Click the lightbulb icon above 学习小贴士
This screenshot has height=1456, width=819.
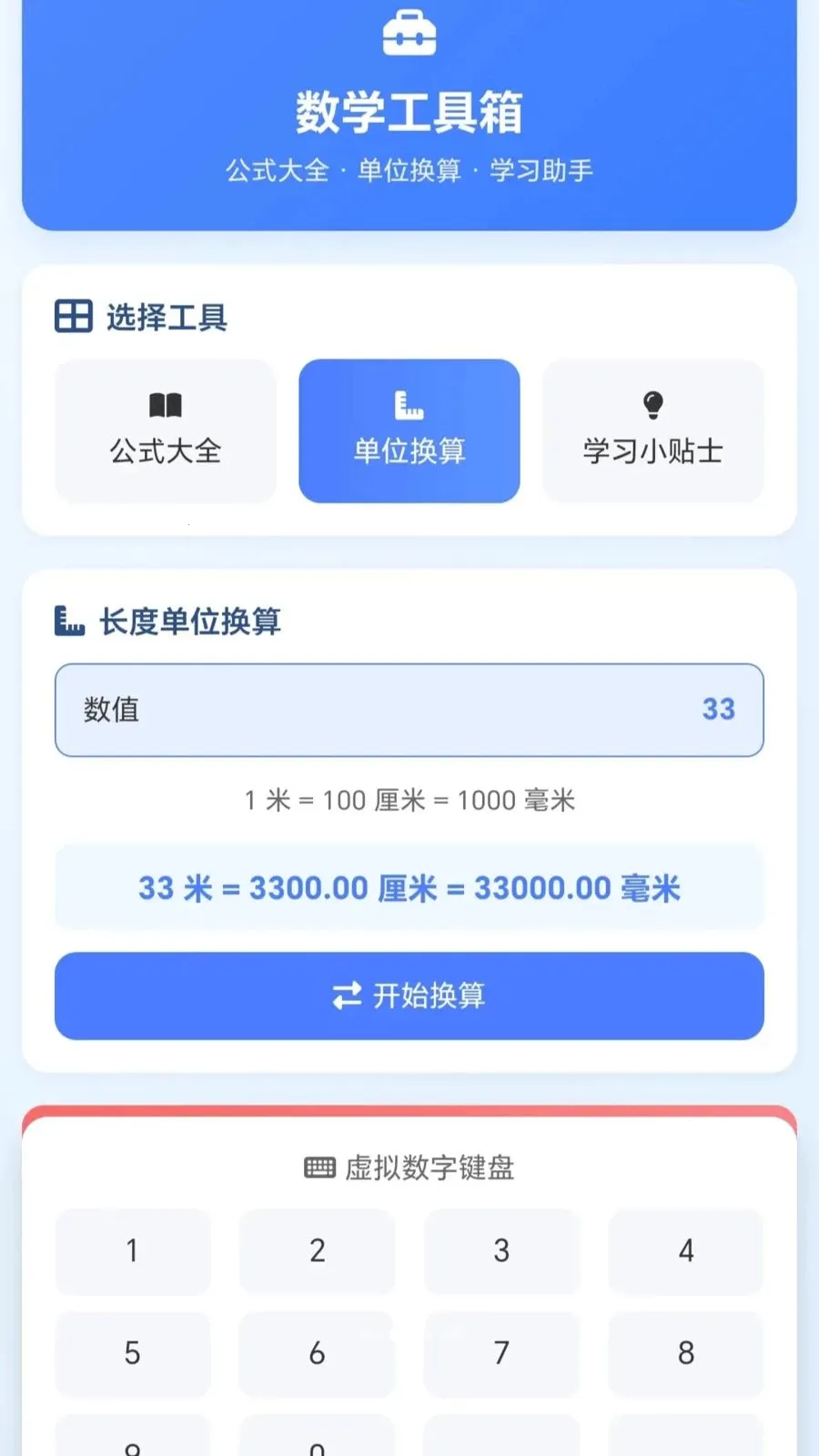[652, 403]
